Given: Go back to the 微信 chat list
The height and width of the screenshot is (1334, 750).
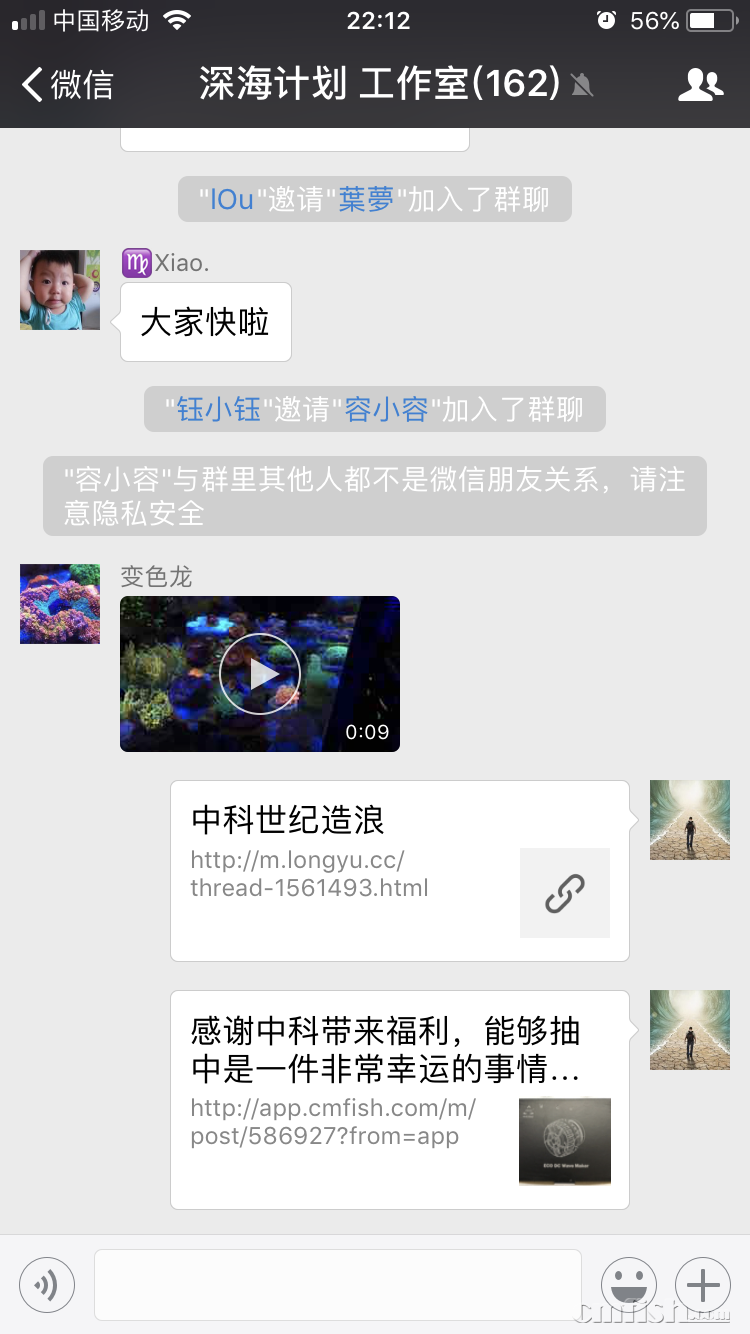Looking at the screenshot, I should 68,85.
